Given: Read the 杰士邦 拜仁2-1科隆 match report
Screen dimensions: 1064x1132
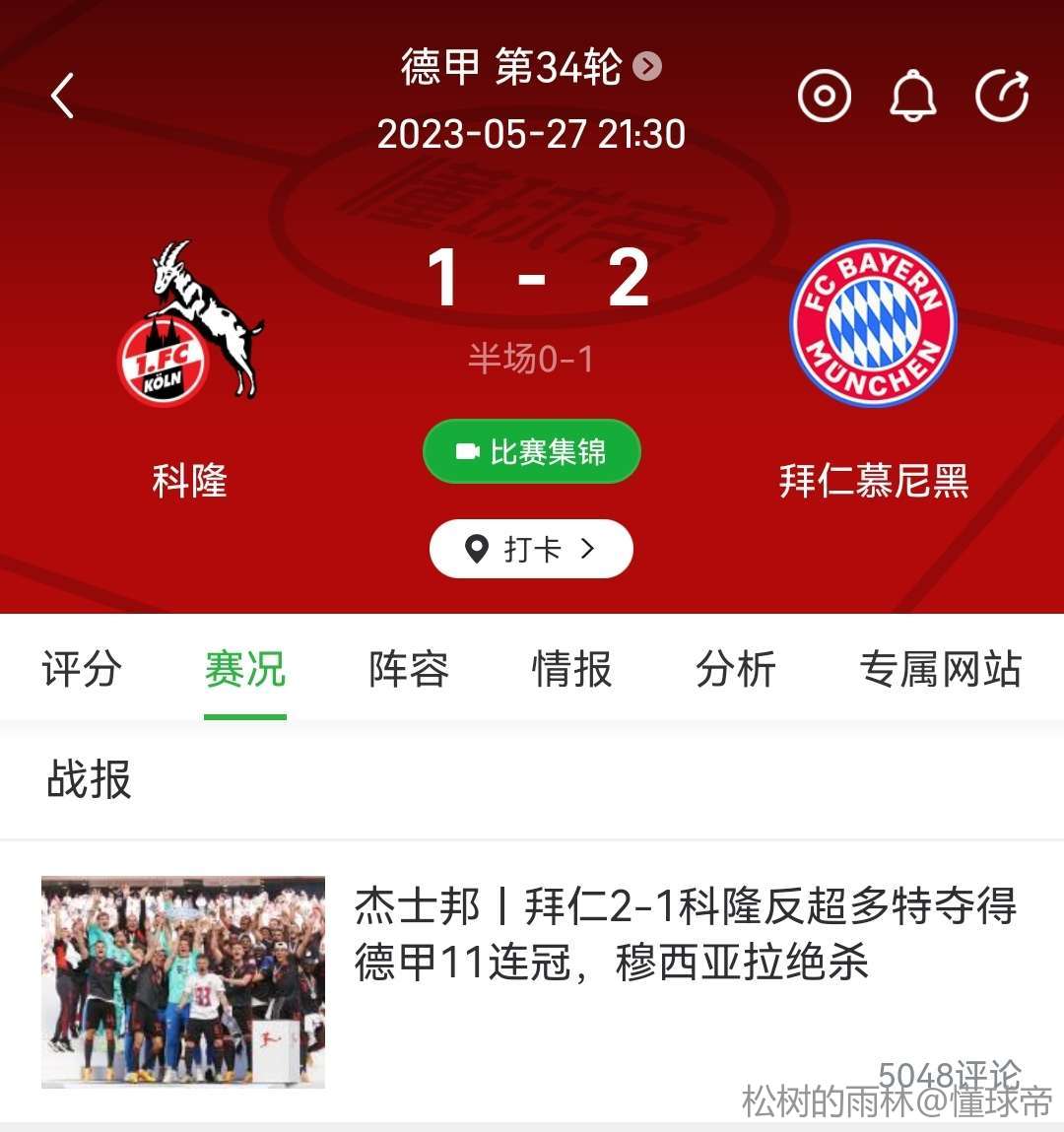Looking at the screenshot, I should point(684,933).
